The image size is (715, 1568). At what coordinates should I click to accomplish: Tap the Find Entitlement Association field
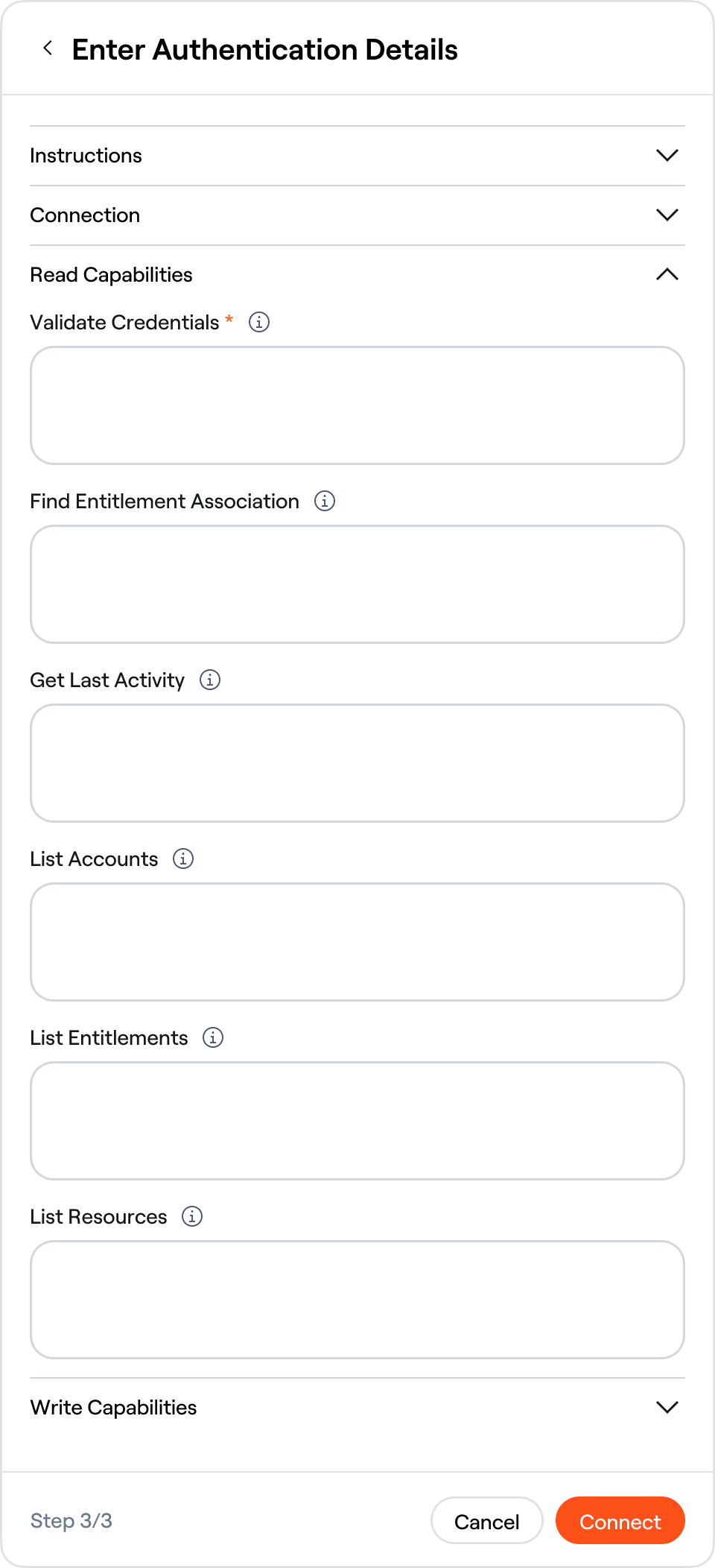click(x=357, y=584)
